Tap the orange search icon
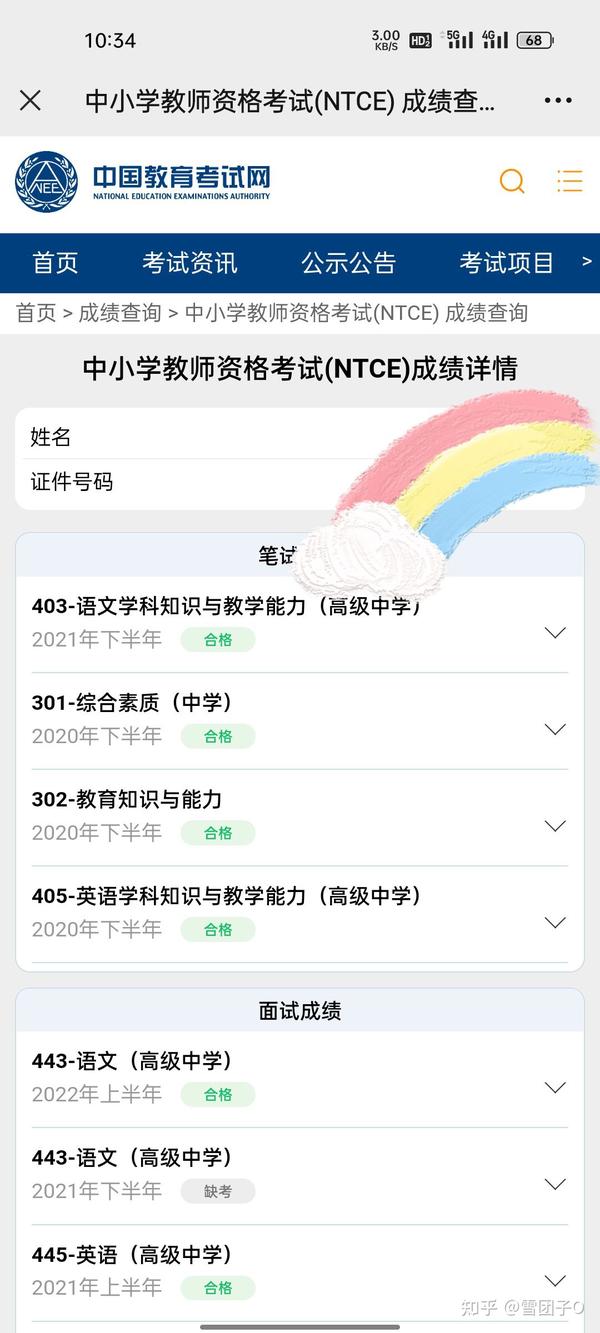600x1333 pixels. pos(512,181)
